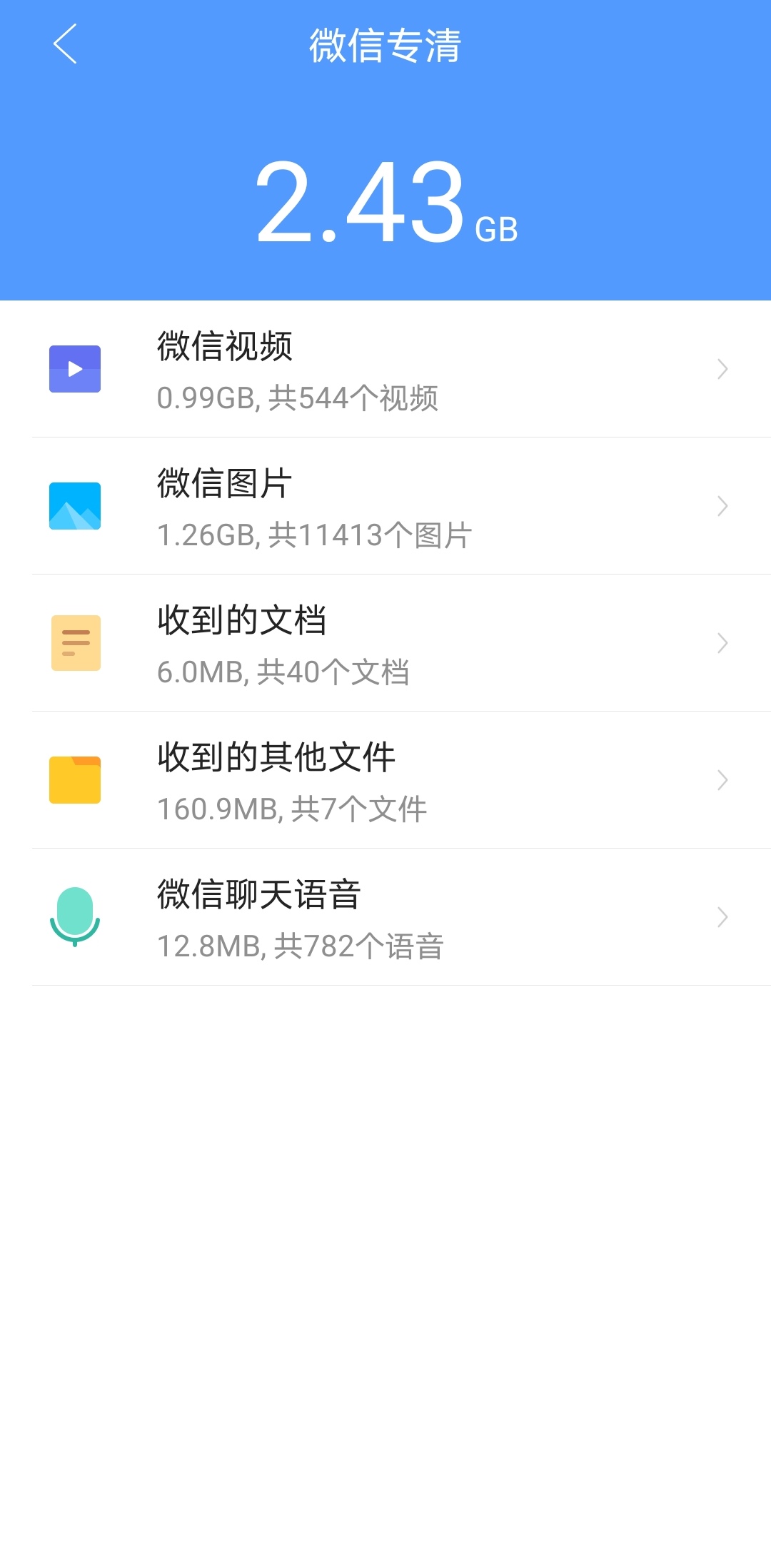Click the arrow beside 收到的其他文件

click(x=722, y=781)
